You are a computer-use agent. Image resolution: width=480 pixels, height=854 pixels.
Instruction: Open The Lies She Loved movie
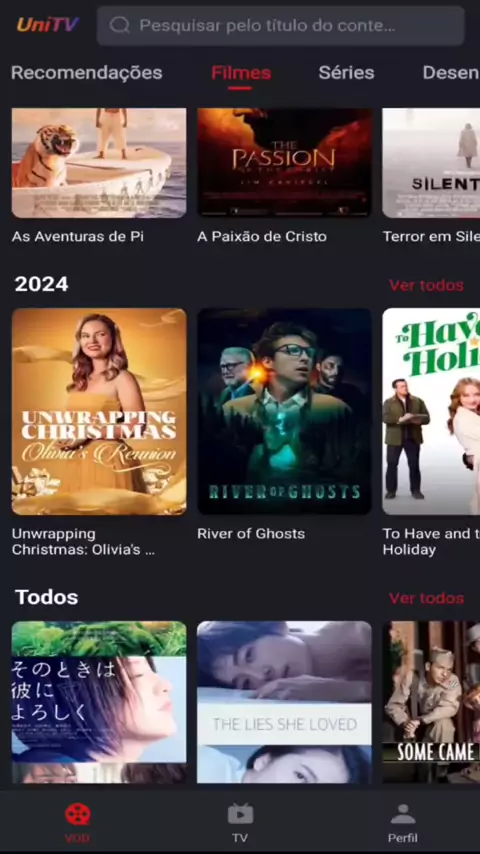(x=284, y=702)
